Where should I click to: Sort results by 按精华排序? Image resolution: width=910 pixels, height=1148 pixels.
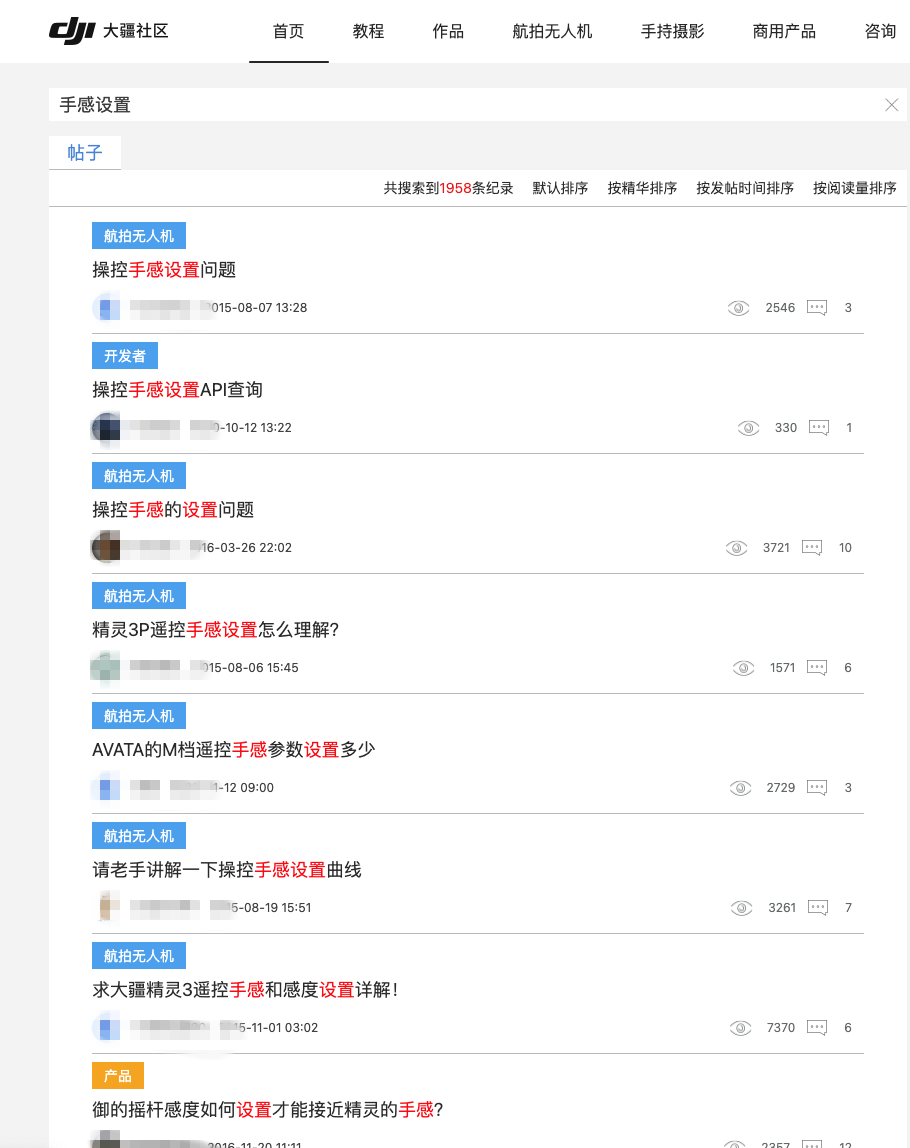tap(642, 188)
